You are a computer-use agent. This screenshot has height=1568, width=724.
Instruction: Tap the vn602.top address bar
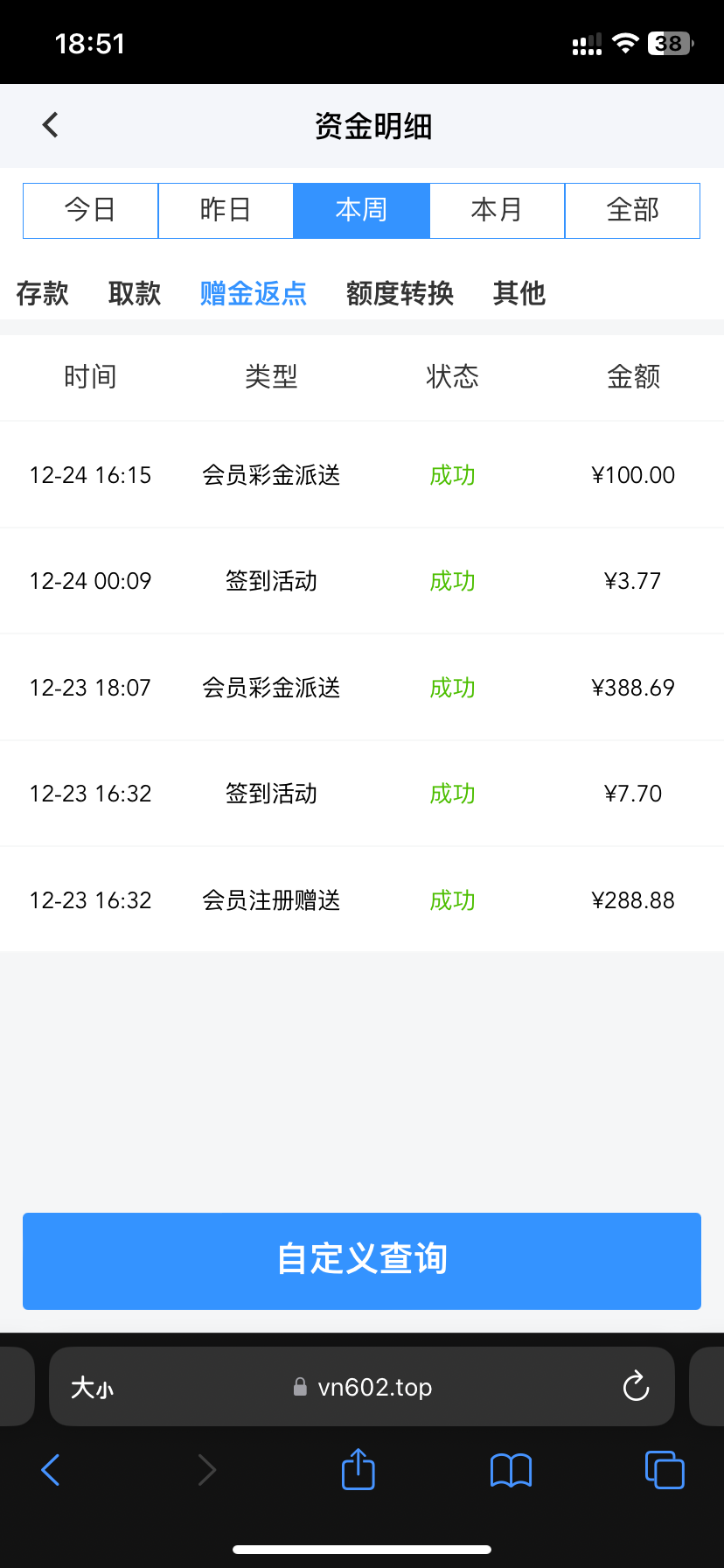(x=362, y=1387)
